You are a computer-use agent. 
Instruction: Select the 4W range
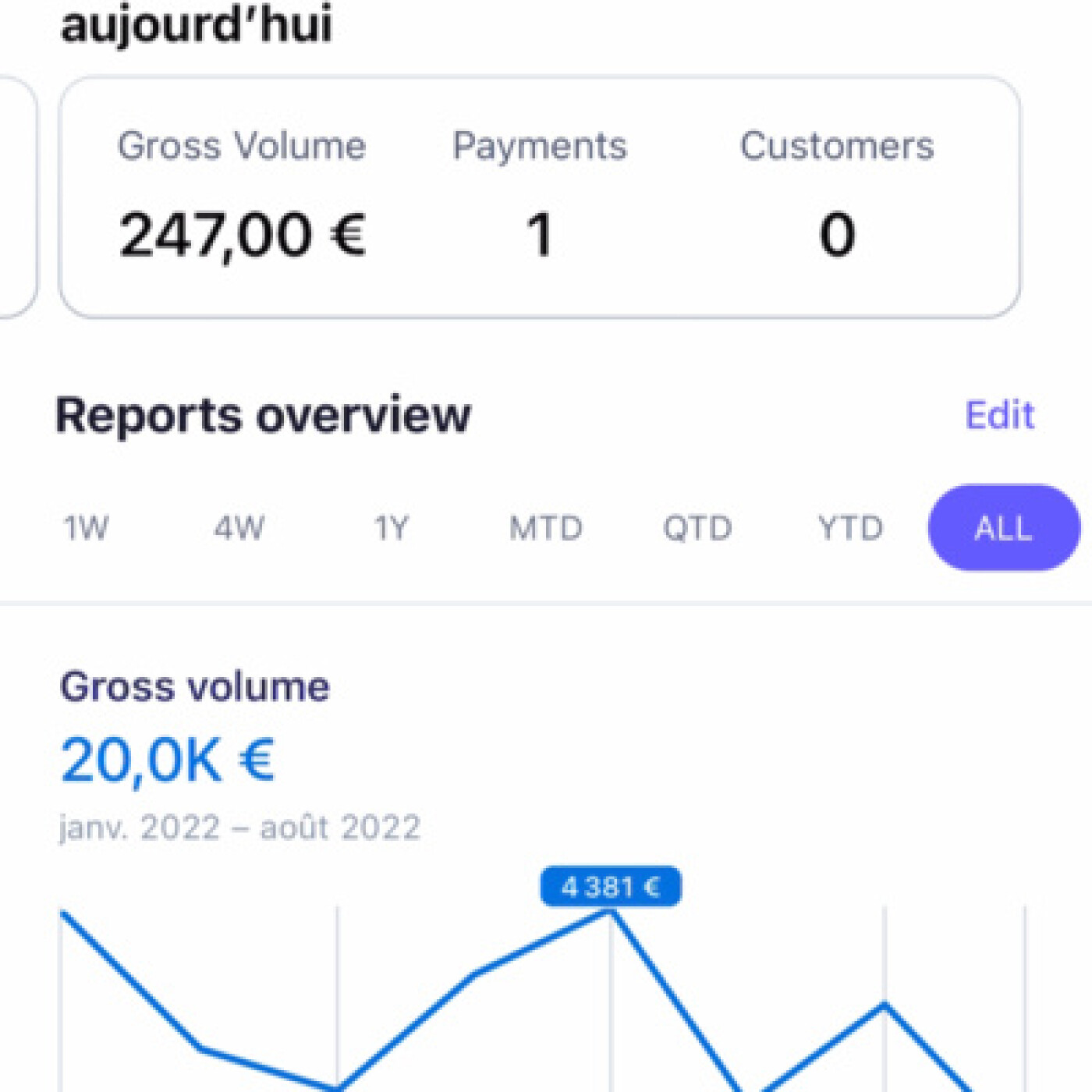pos(239,528)
